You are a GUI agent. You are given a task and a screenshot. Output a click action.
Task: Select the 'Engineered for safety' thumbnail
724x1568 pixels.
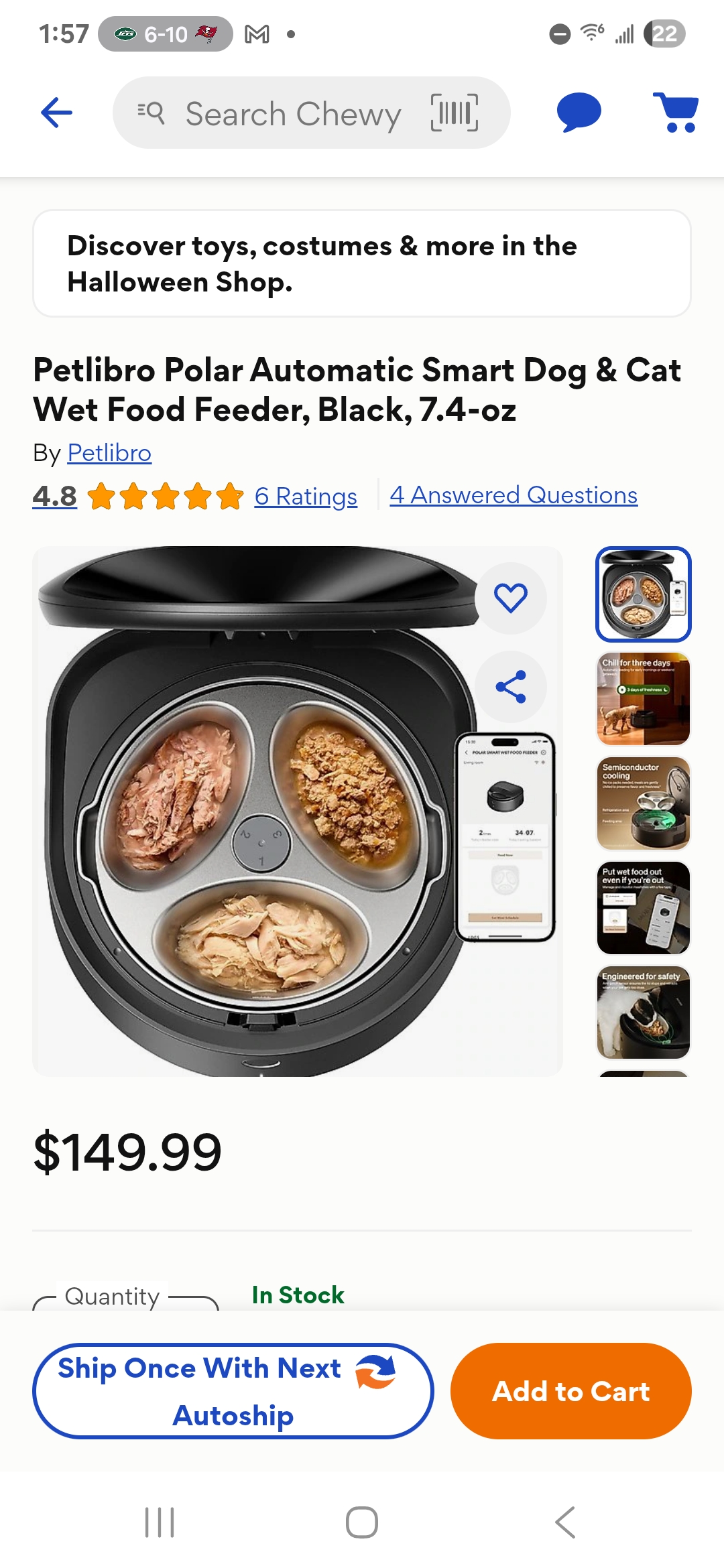click(x=644, y=1012)
